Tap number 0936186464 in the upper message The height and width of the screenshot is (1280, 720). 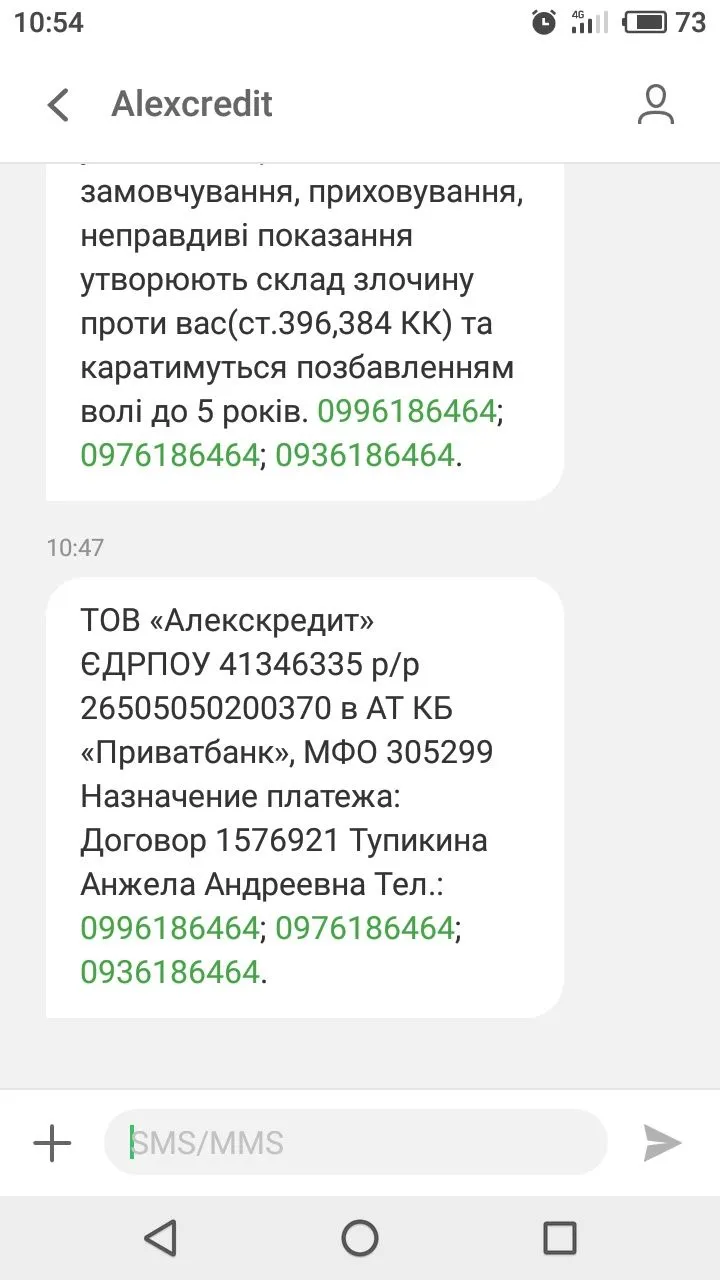(365, 455)
